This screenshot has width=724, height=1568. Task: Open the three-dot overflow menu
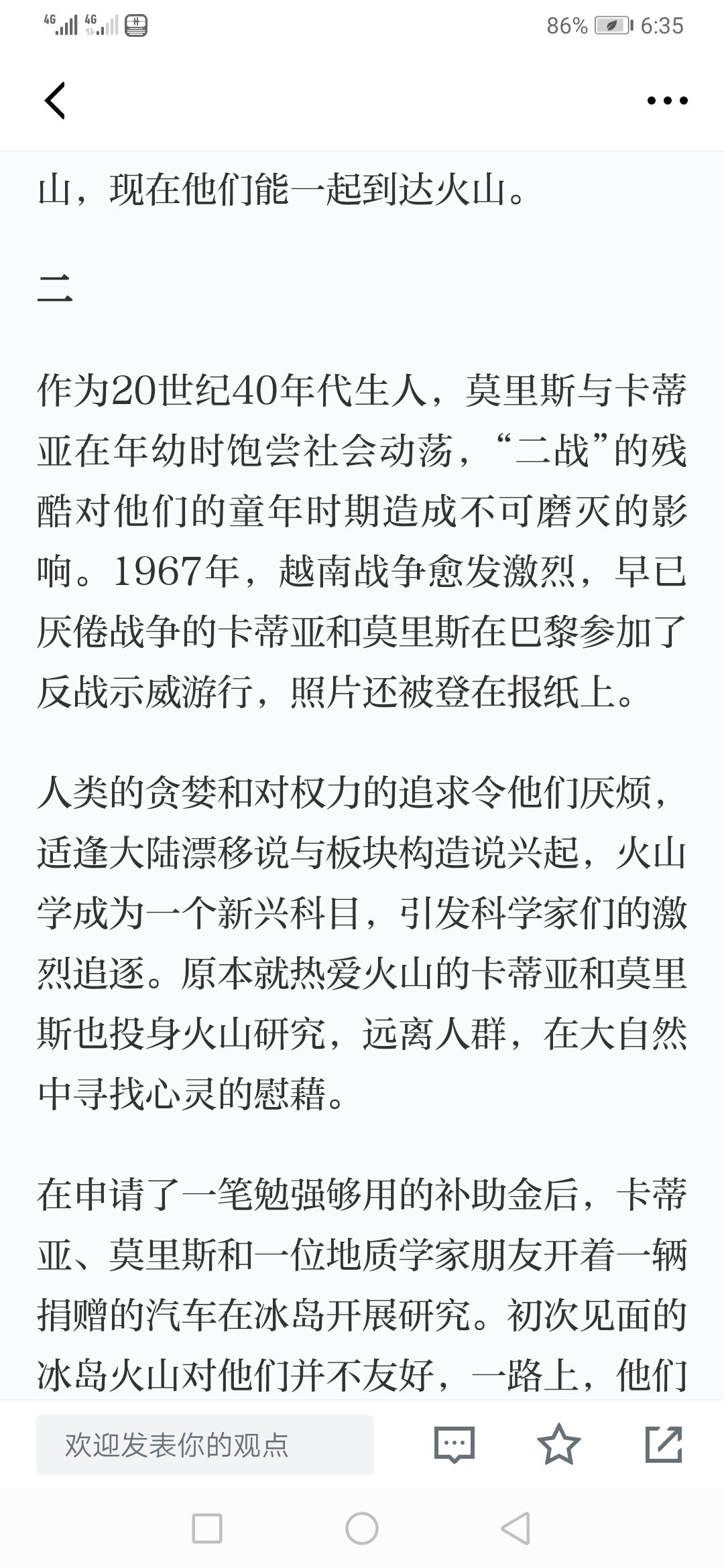pos(667,101)
